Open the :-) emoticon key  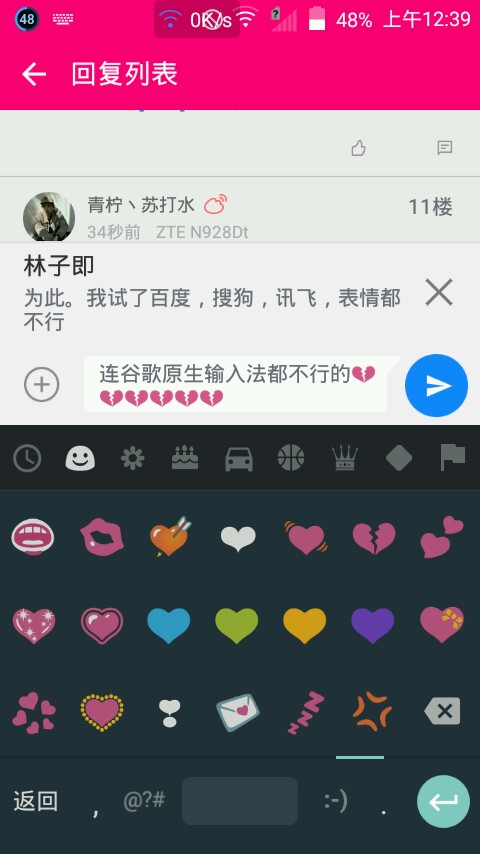336,801
